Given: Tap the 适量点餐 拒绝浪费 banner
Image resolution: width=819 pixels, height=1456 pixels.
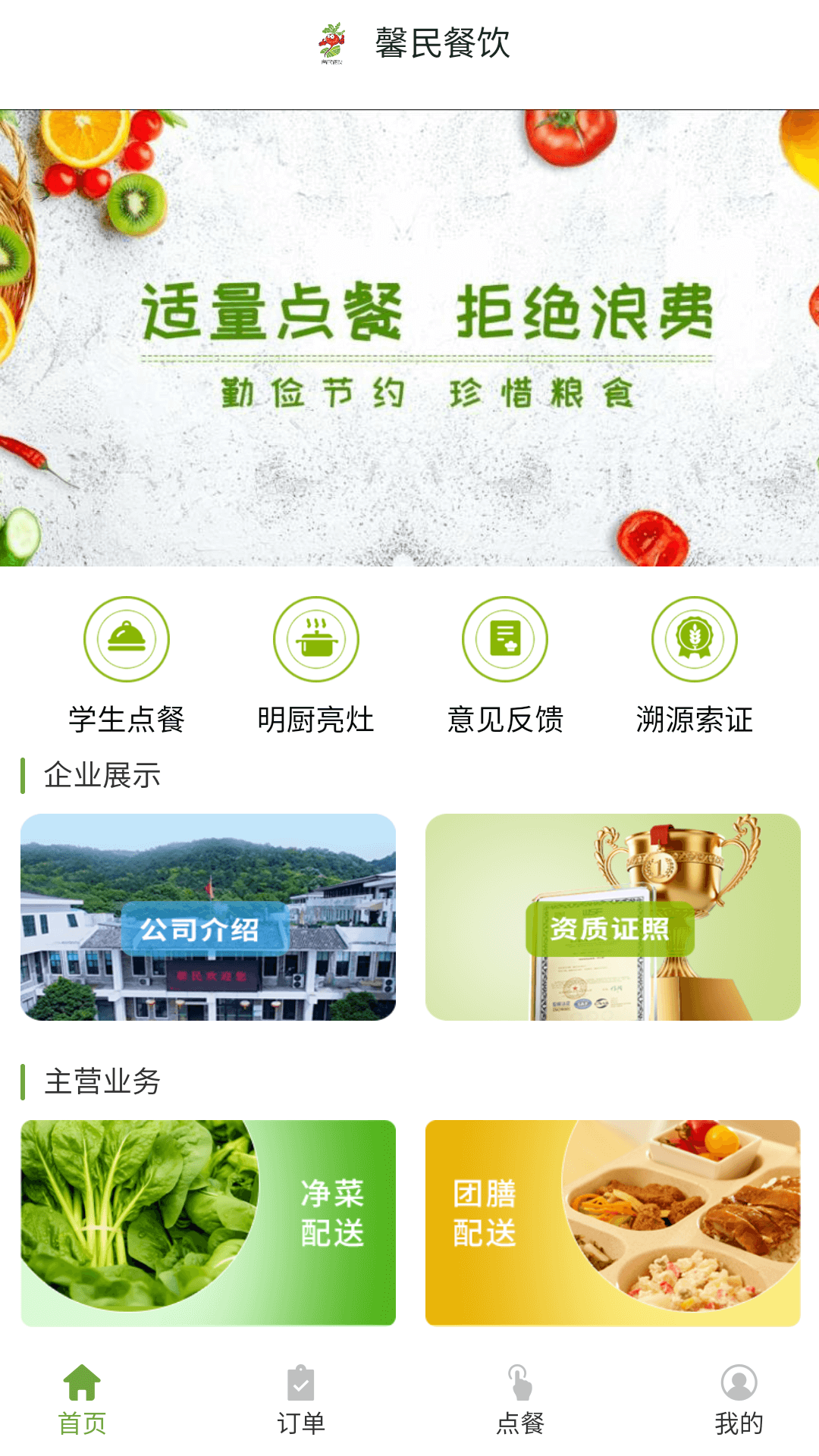Looking at the screenshot, I should tap(409, 337).
